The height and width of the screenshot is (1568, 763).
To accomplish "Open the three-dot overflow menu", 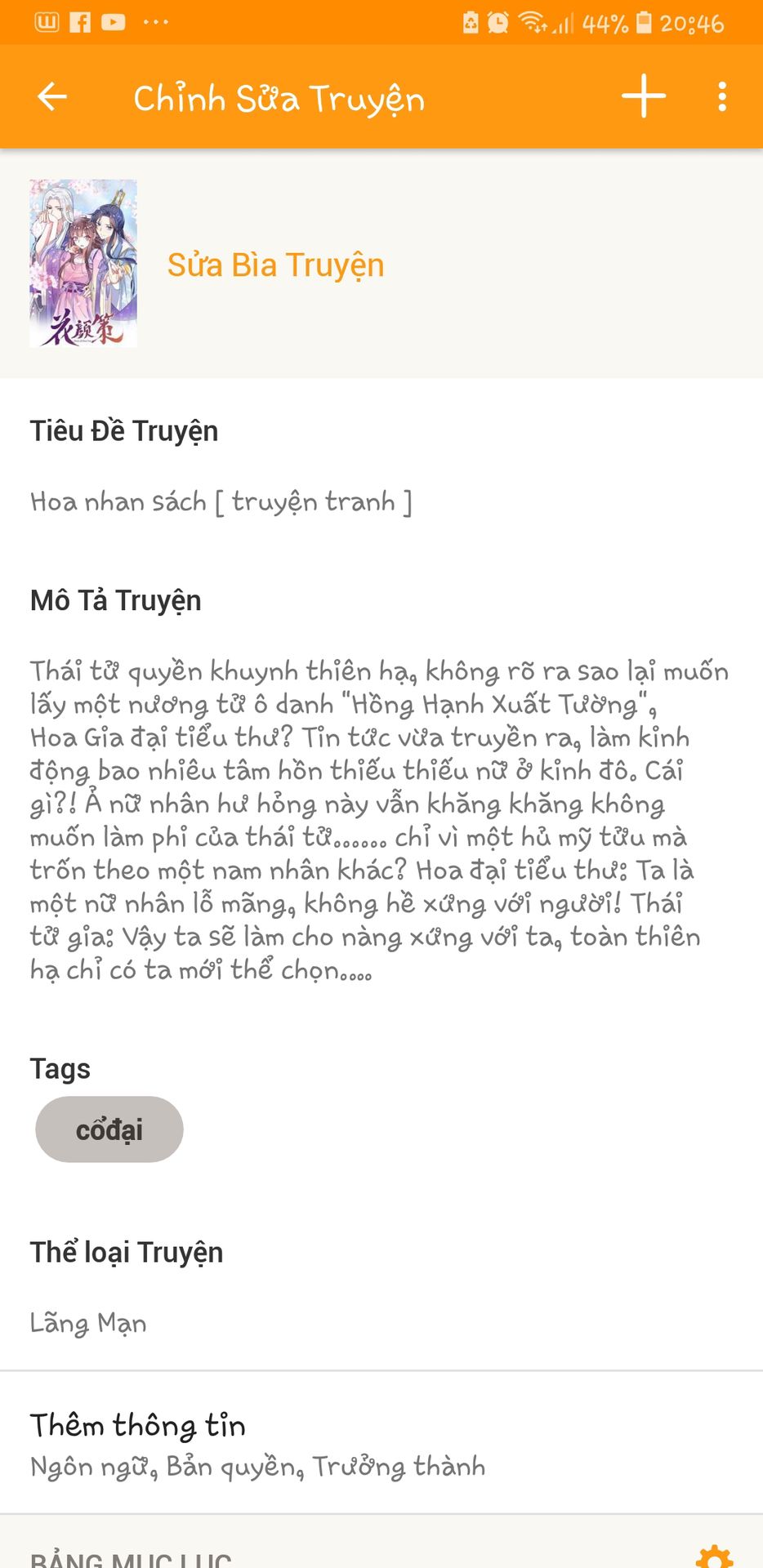I will 722,96.
